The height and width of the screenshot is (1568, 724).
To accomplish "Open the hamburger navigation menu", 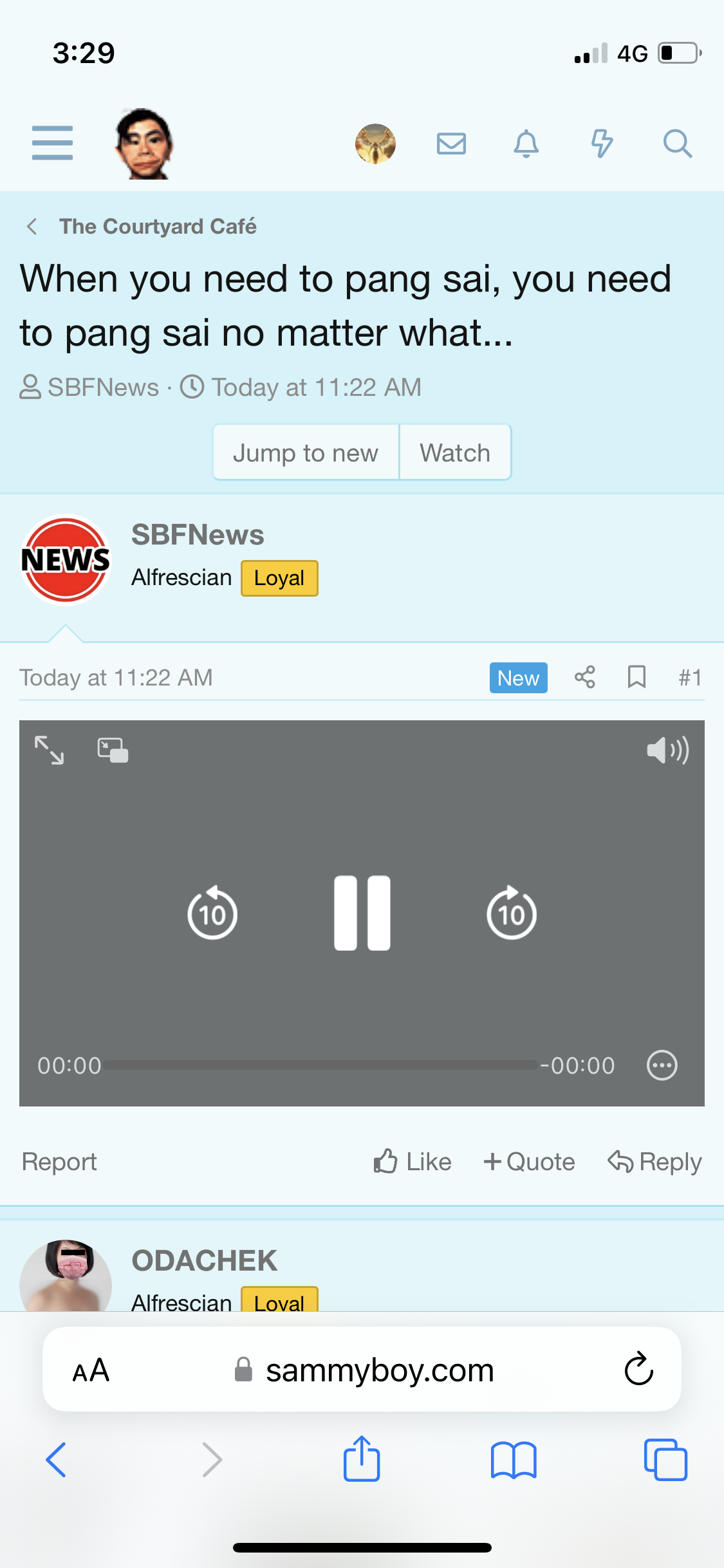I will [52, 143].
